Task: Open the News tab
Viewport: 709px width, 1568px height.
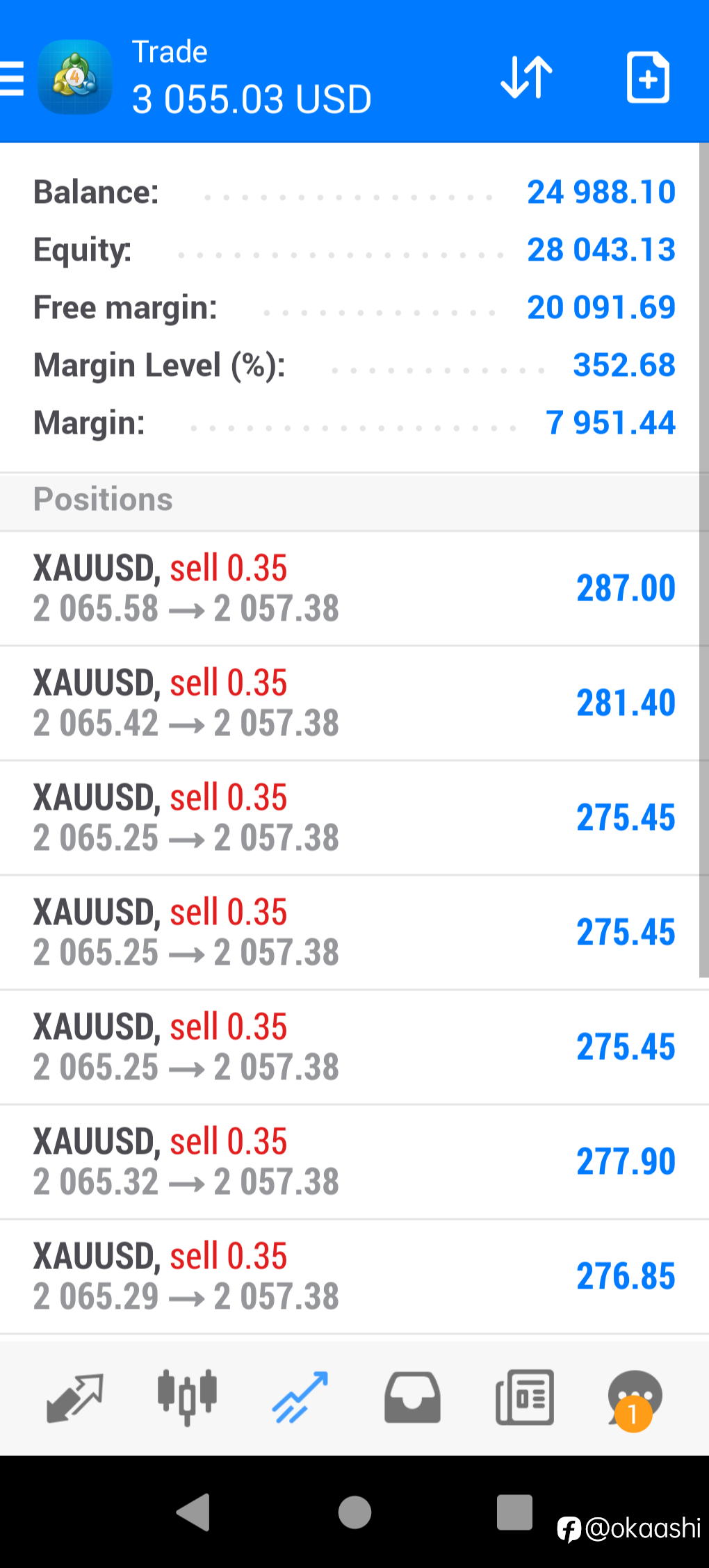Action: (x=525, y=1398)
